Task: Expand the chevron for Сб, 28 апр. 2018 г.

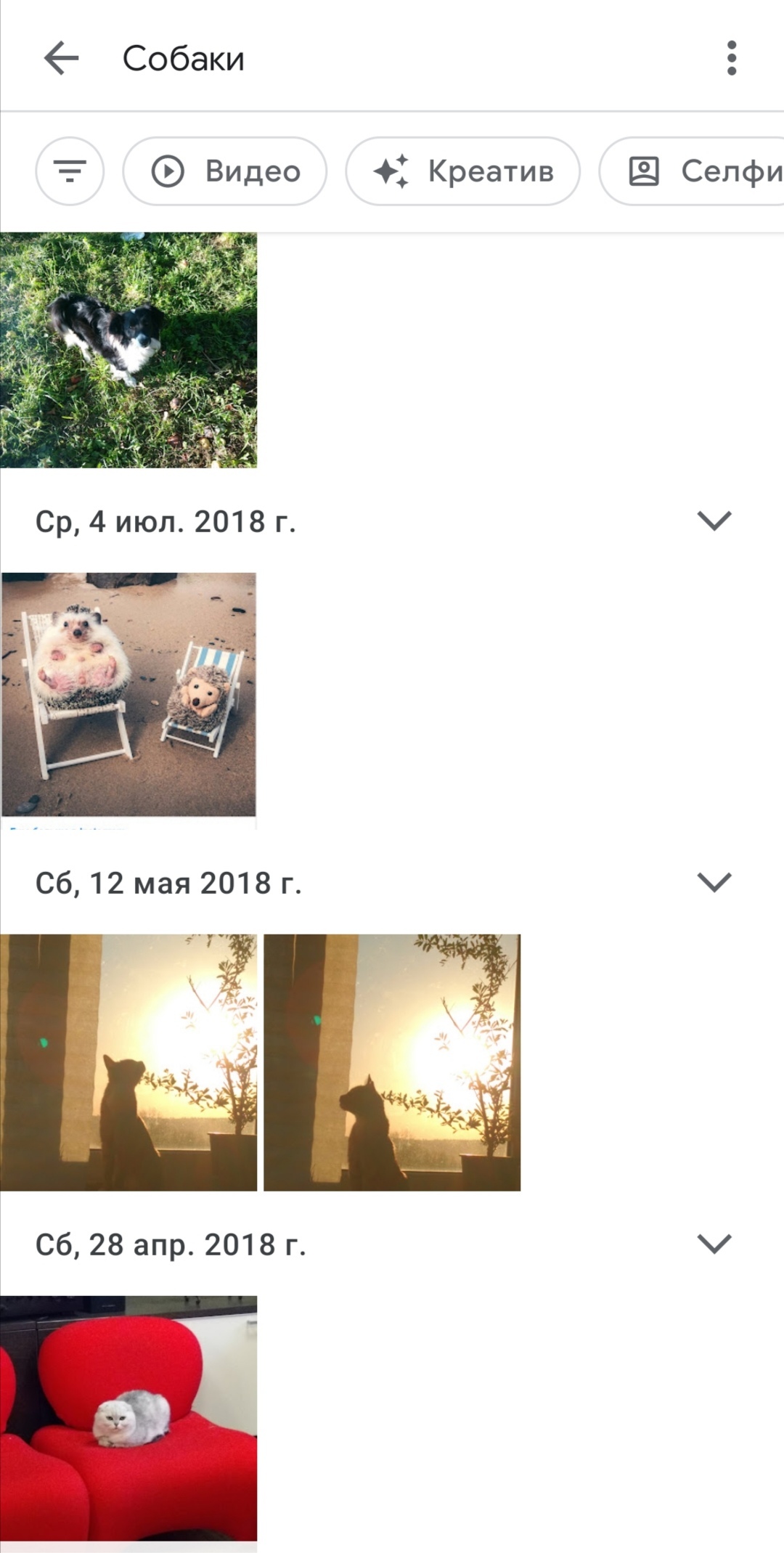Action: (714, 1244)
